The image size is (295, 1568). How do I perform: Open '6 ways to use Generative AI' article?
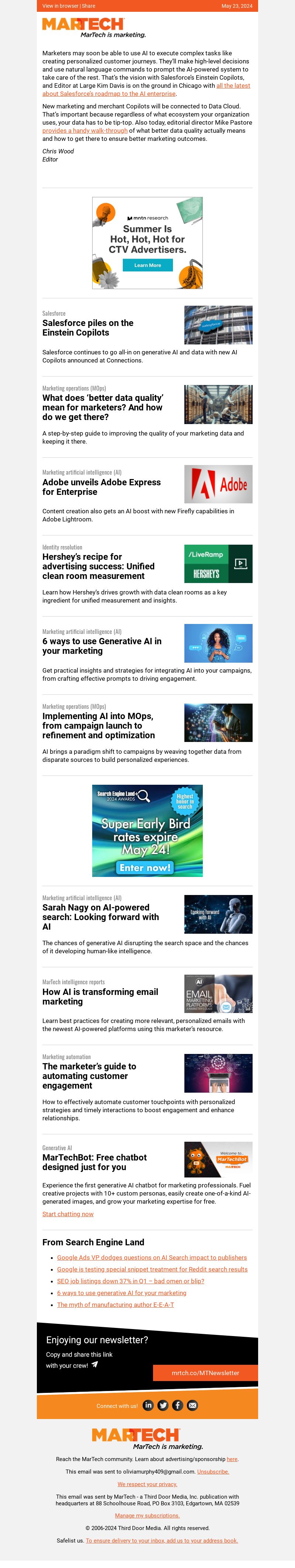(101, 646)
